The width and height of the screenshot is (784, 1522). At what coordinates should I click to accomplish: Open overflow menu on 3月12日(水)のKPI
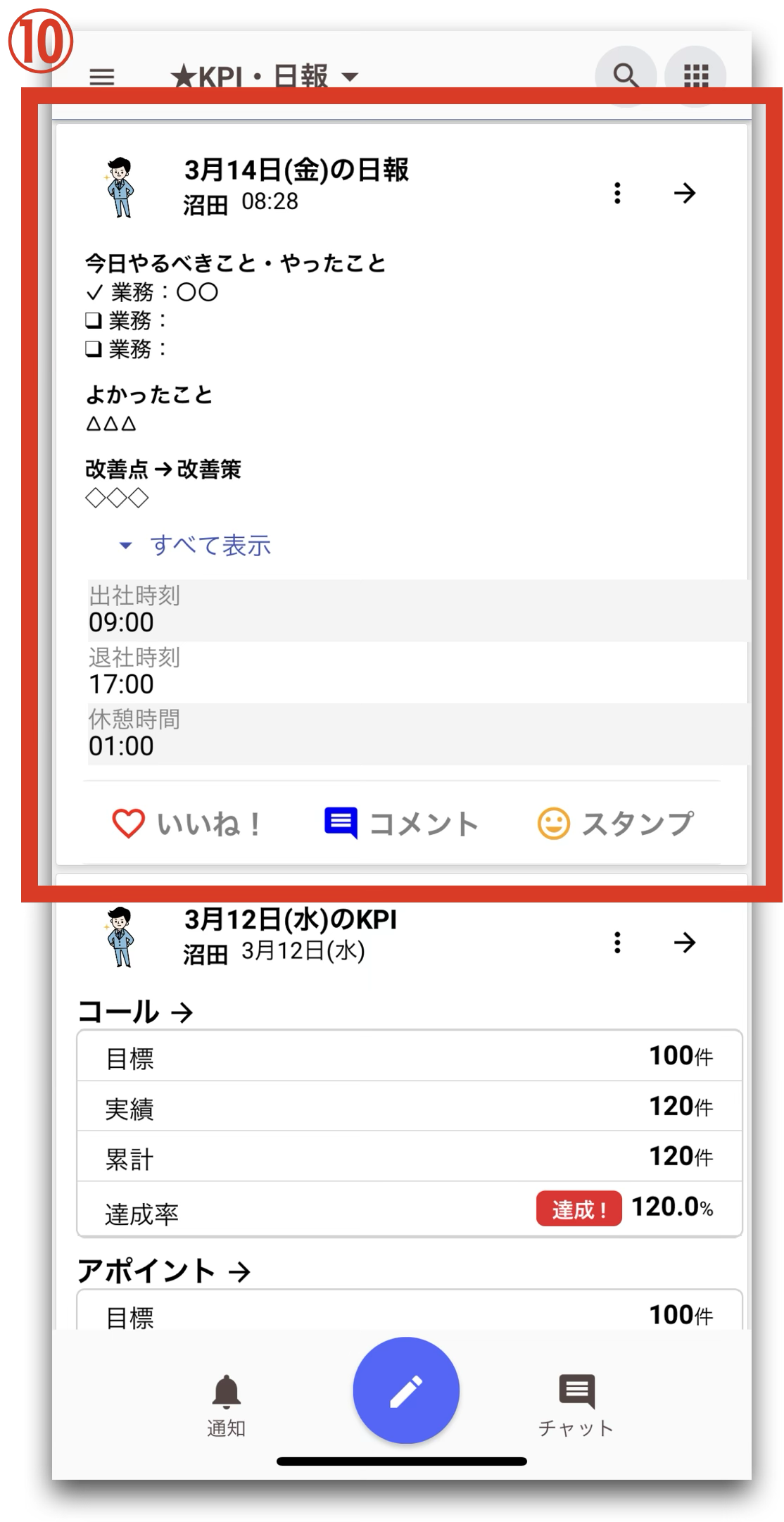coord(617,943)
